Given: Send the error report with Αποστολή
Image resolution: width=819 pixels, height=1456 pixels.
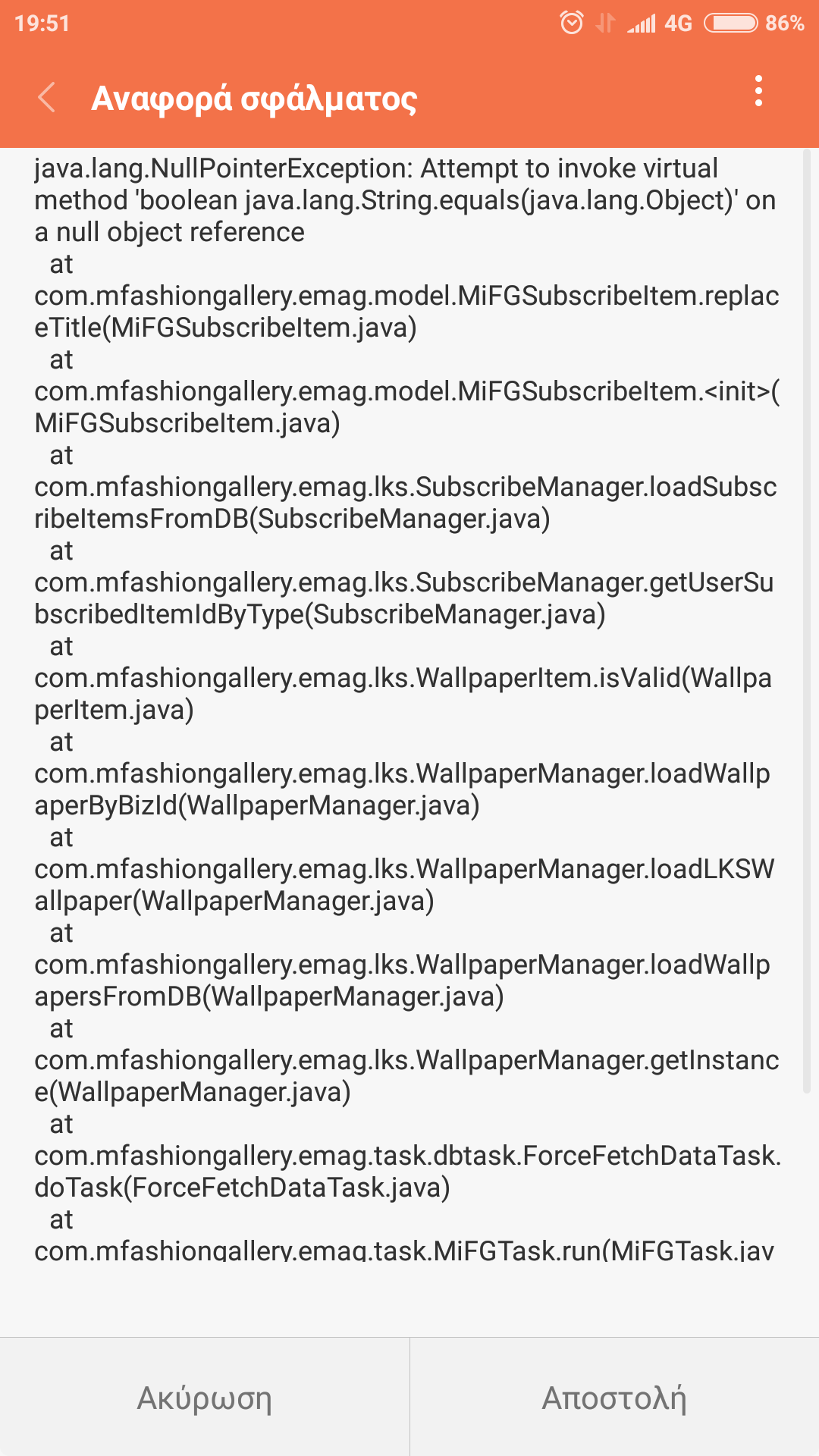Looking at the screenshot, I should point(614,1397).
